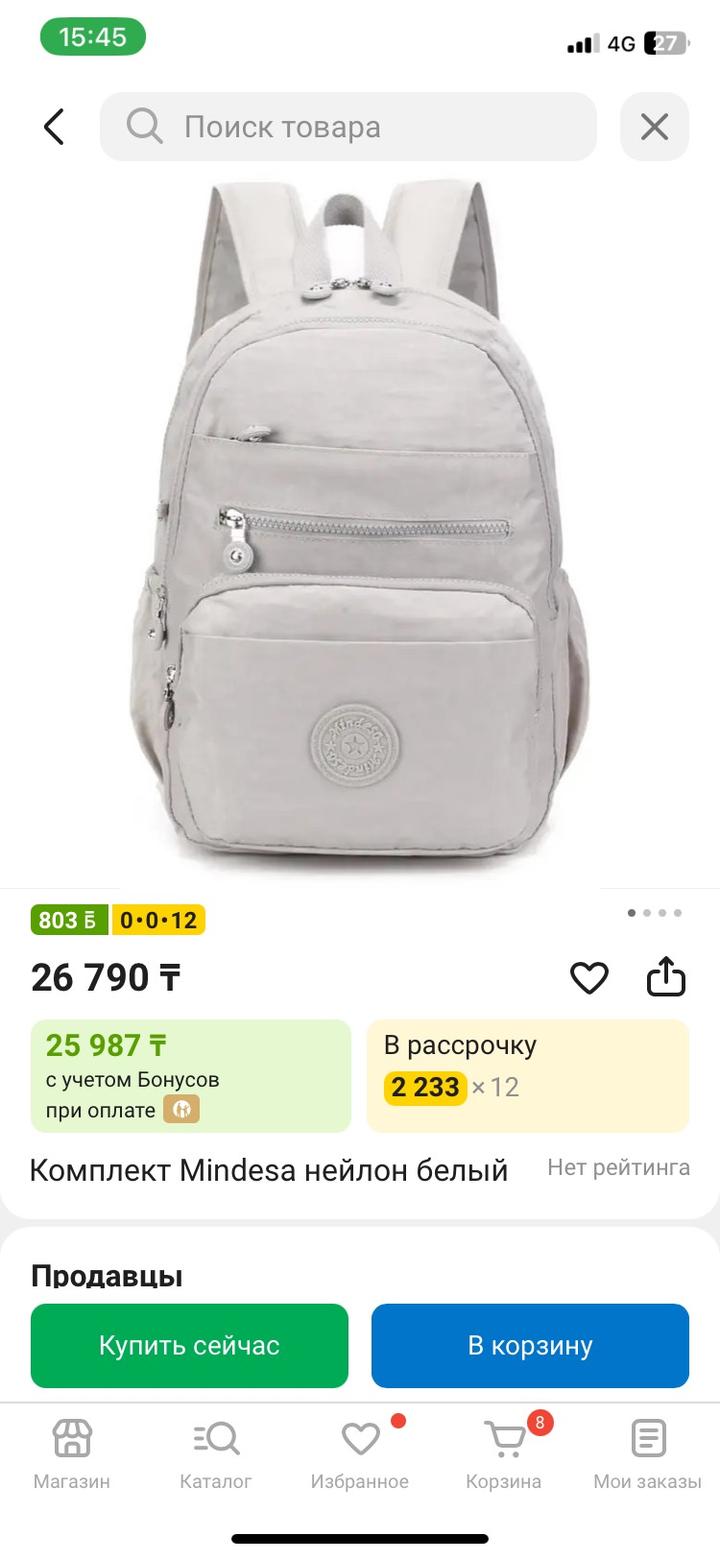
Task: Go back to the previous page
Action: tap(54, 127)
